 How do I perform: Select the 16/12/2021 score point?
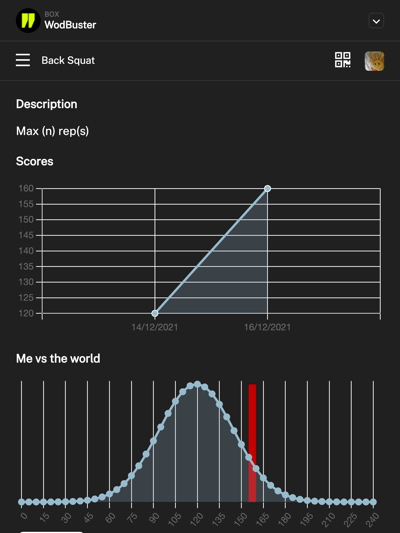coord(267,188)
